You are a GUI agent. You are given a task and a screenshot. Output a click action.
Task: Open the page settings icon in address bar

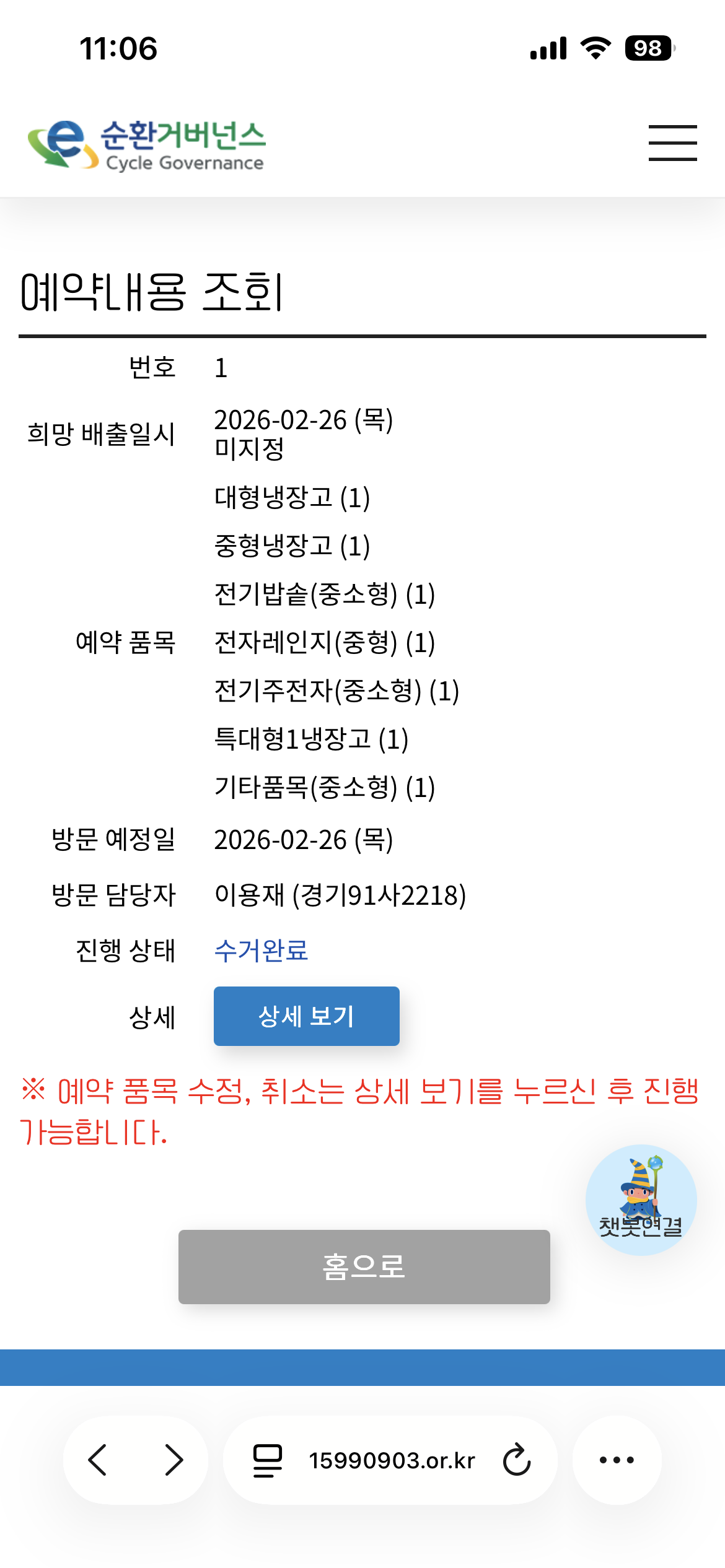(267, 1460)
